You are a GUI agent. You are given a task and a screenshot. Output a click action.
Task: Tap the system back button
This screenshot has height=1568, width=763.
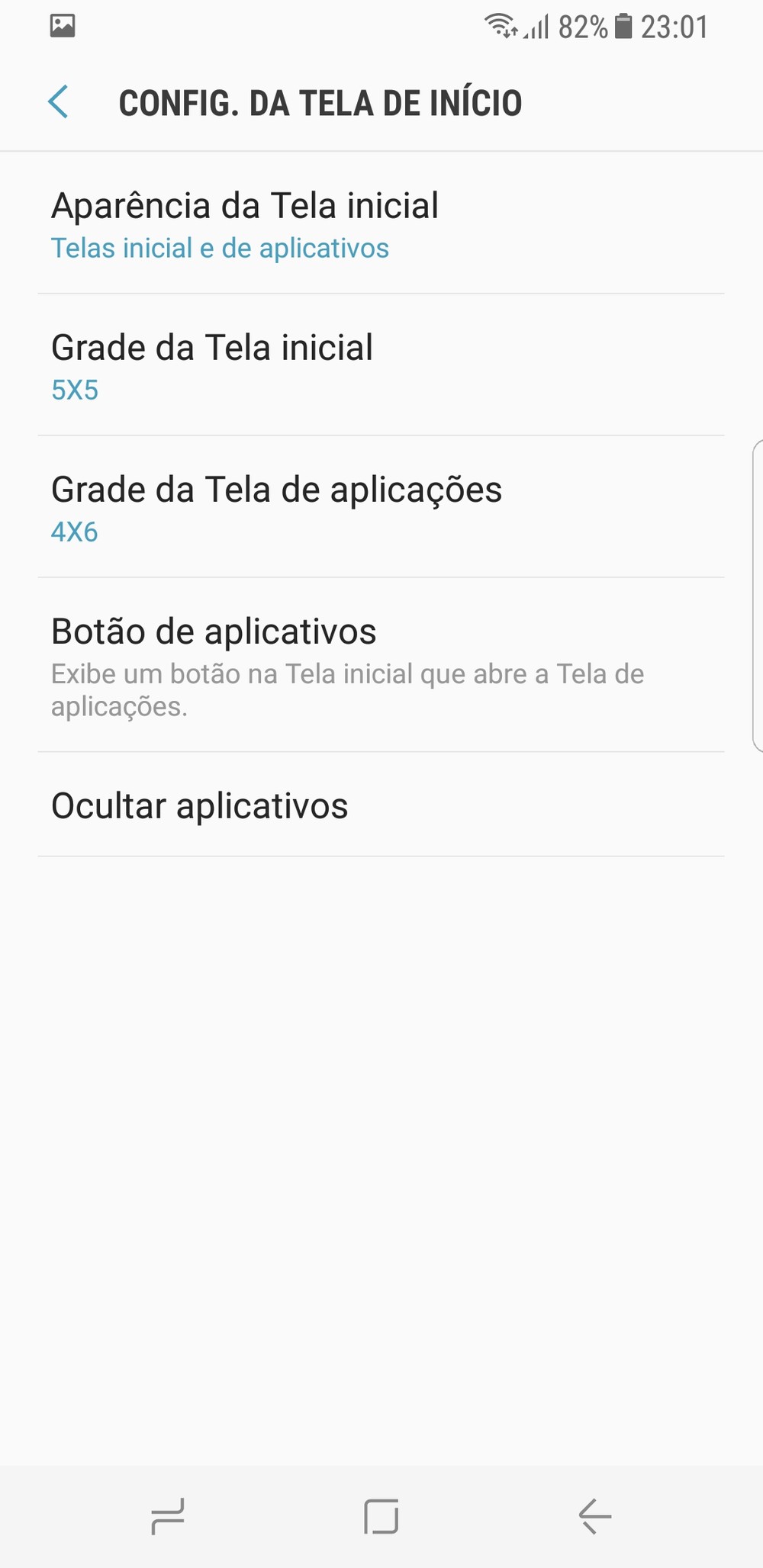click(595, 1516)
